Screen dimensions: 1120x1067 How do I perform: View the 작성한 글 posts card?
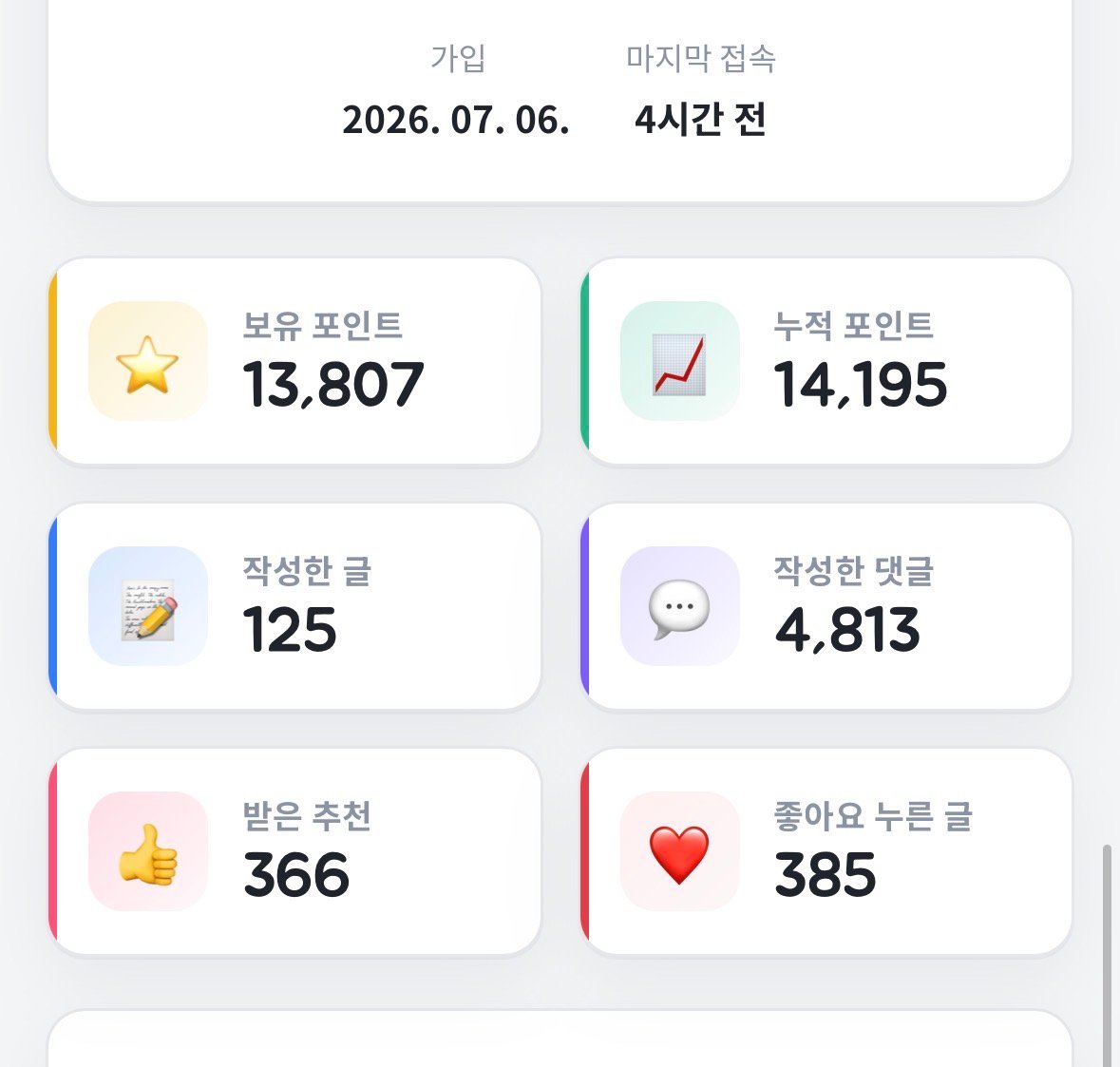coord(295,606)
